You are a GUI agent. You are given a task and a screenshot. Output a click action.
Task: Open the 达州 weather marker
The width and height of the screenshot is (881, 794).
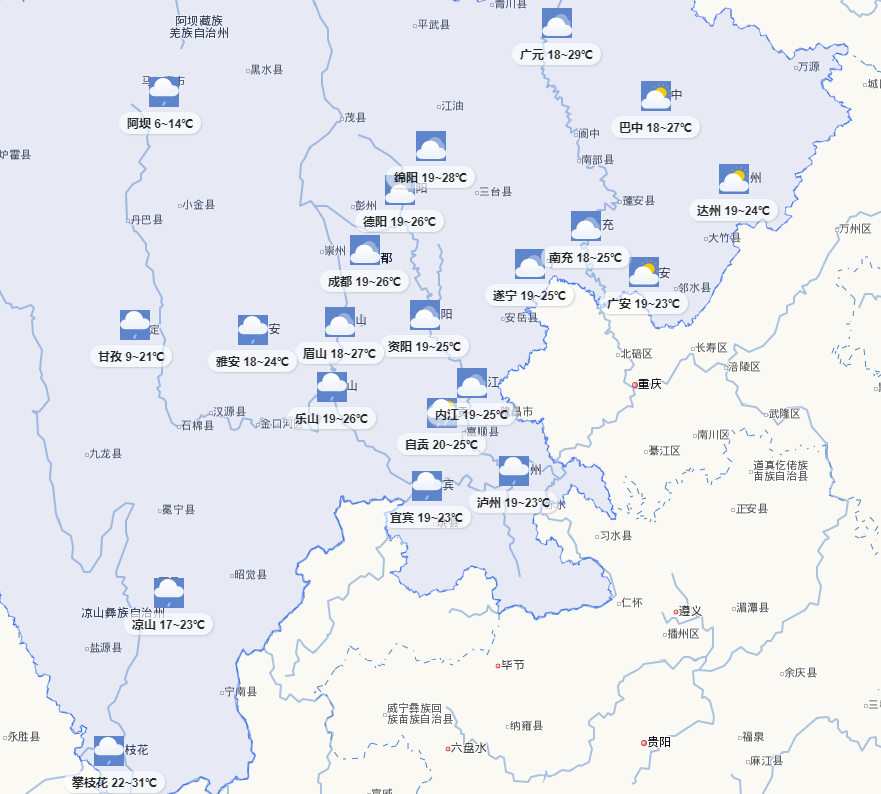(x=733, y=180)
